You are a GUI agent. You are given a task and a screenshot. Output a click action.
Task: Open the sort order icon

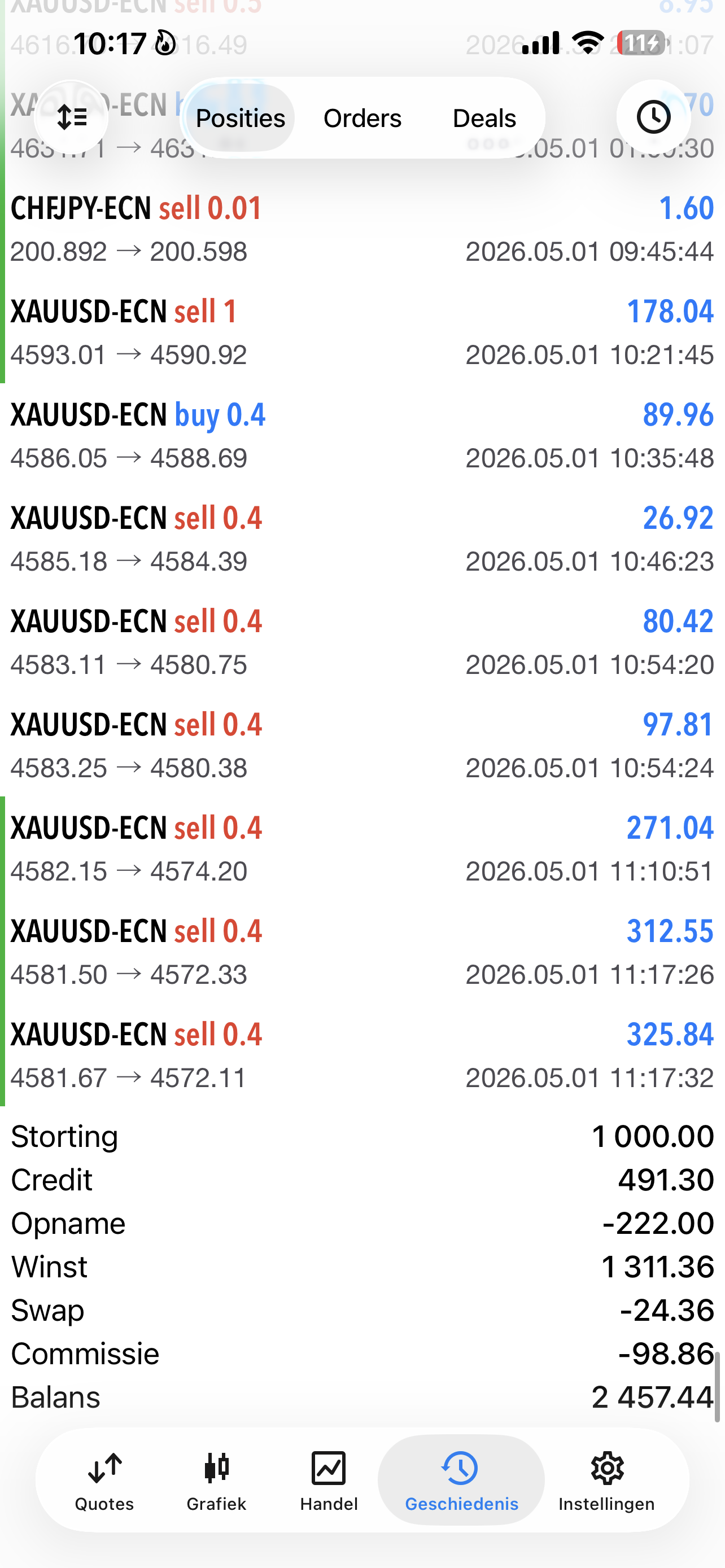(72, 117)
